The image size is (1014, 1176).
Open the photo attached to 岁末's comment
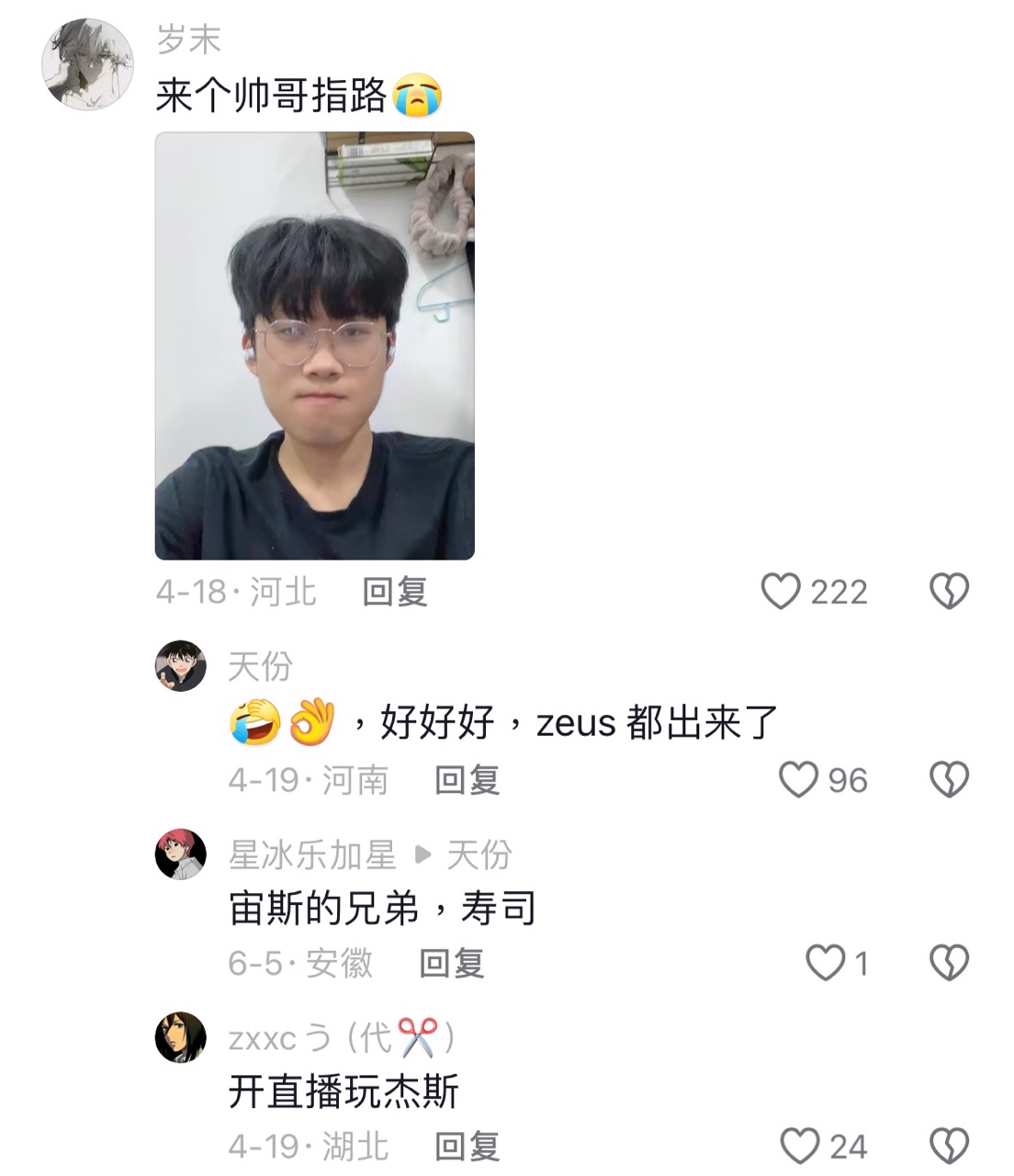tap(314, 345)
